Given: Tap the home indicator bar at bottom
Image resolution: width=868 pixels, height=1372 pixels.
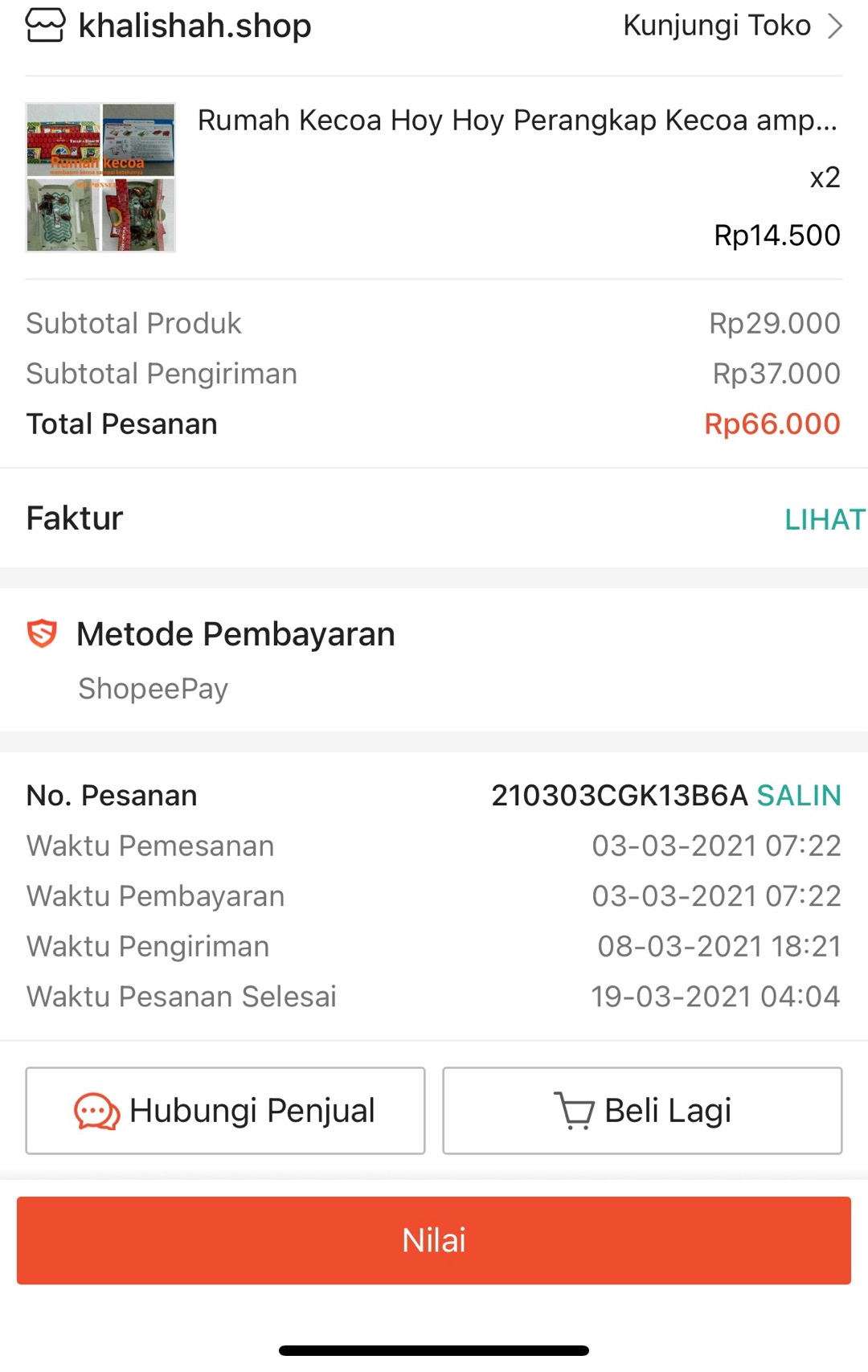Looking at the screenshot, I should pyautogui.click(x=434, y=1350).
